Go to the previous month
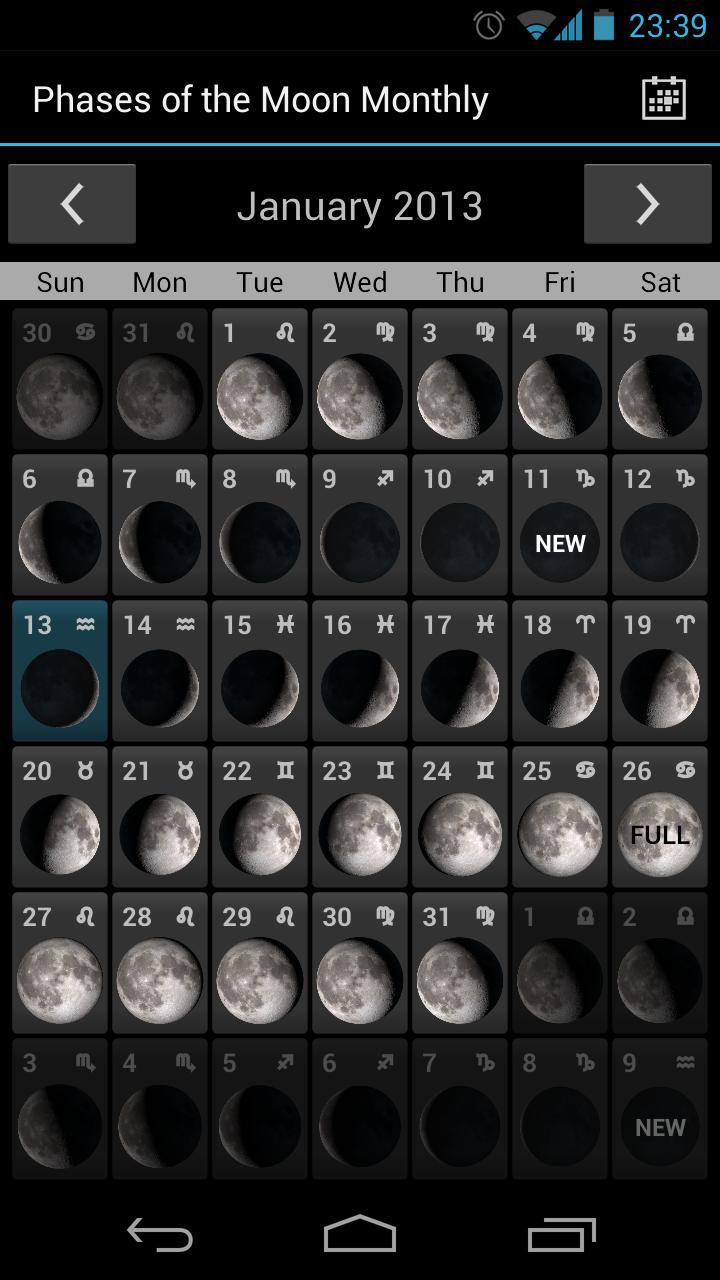Screen dimensions: 720x1280 (x=72, y=204)
